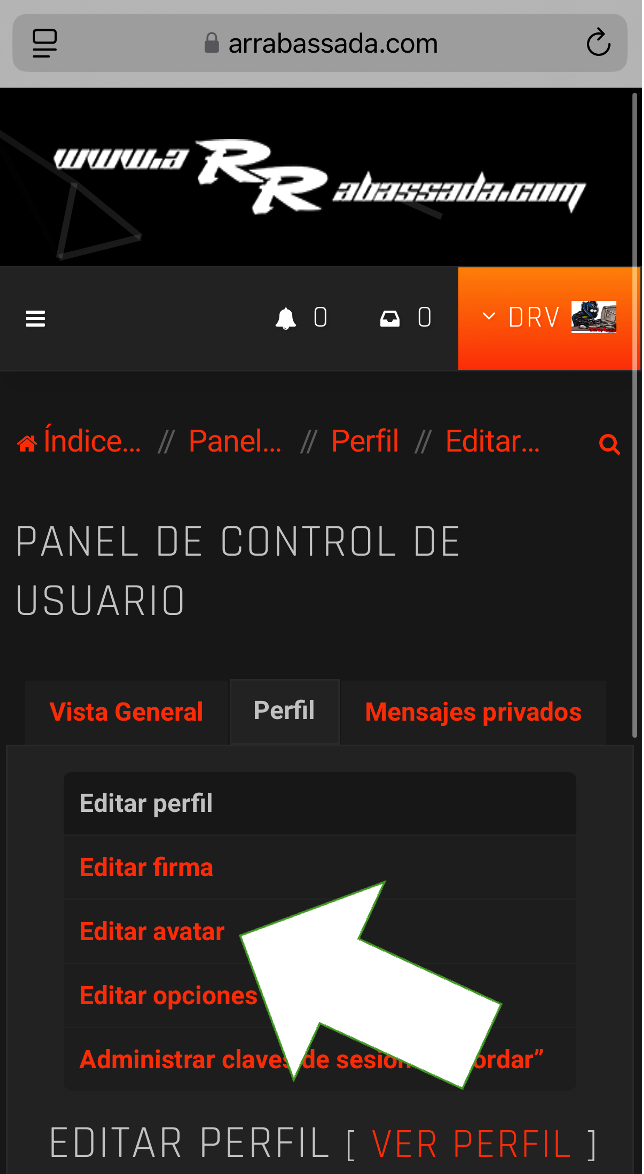
Task: Open the Perfil breadcrumb link
Action: [x=365, y=441]
